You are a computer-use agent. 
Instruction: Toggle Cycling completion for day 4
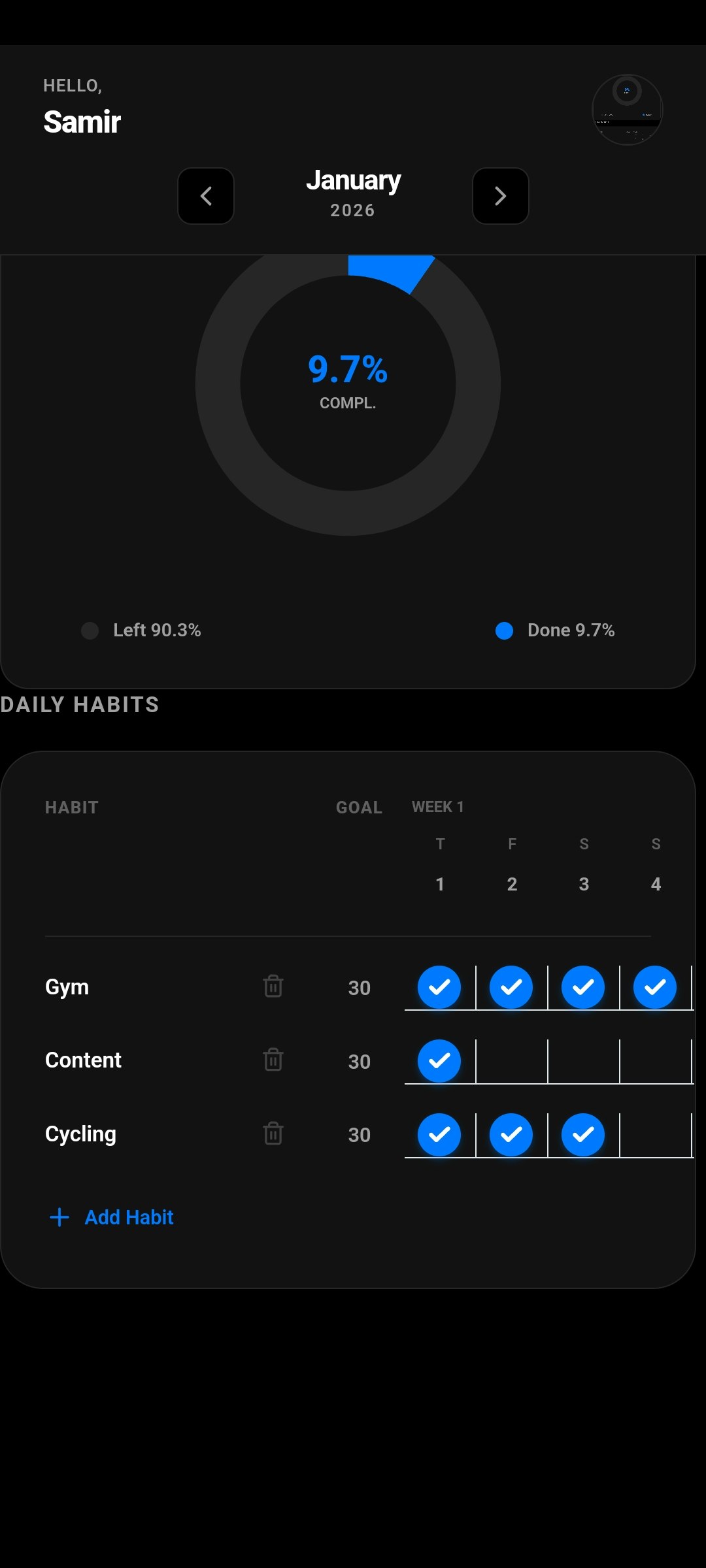coord(655,1135)
